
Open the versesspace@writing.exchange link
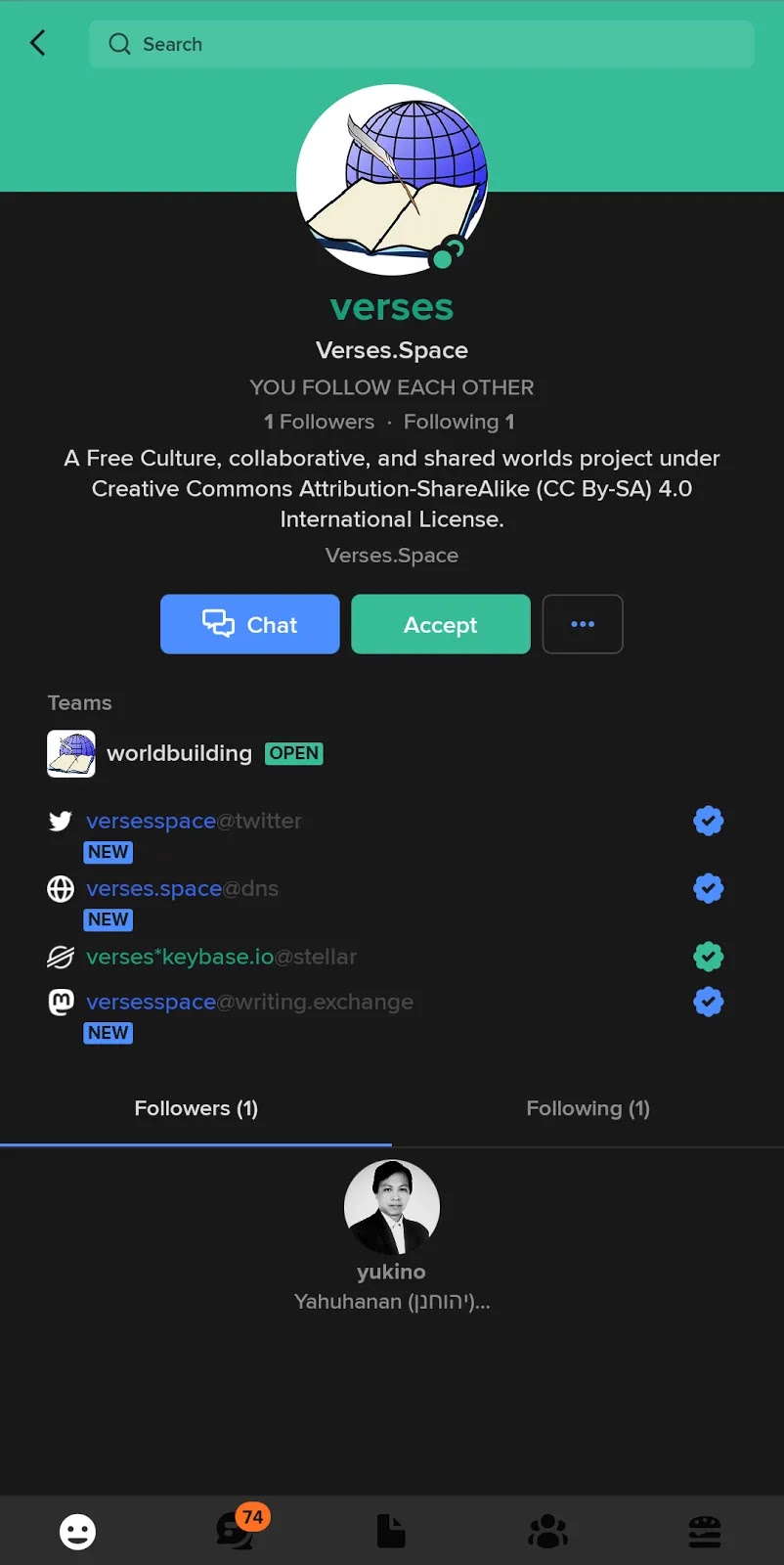pyautogui.click(x=249, y=1002)
